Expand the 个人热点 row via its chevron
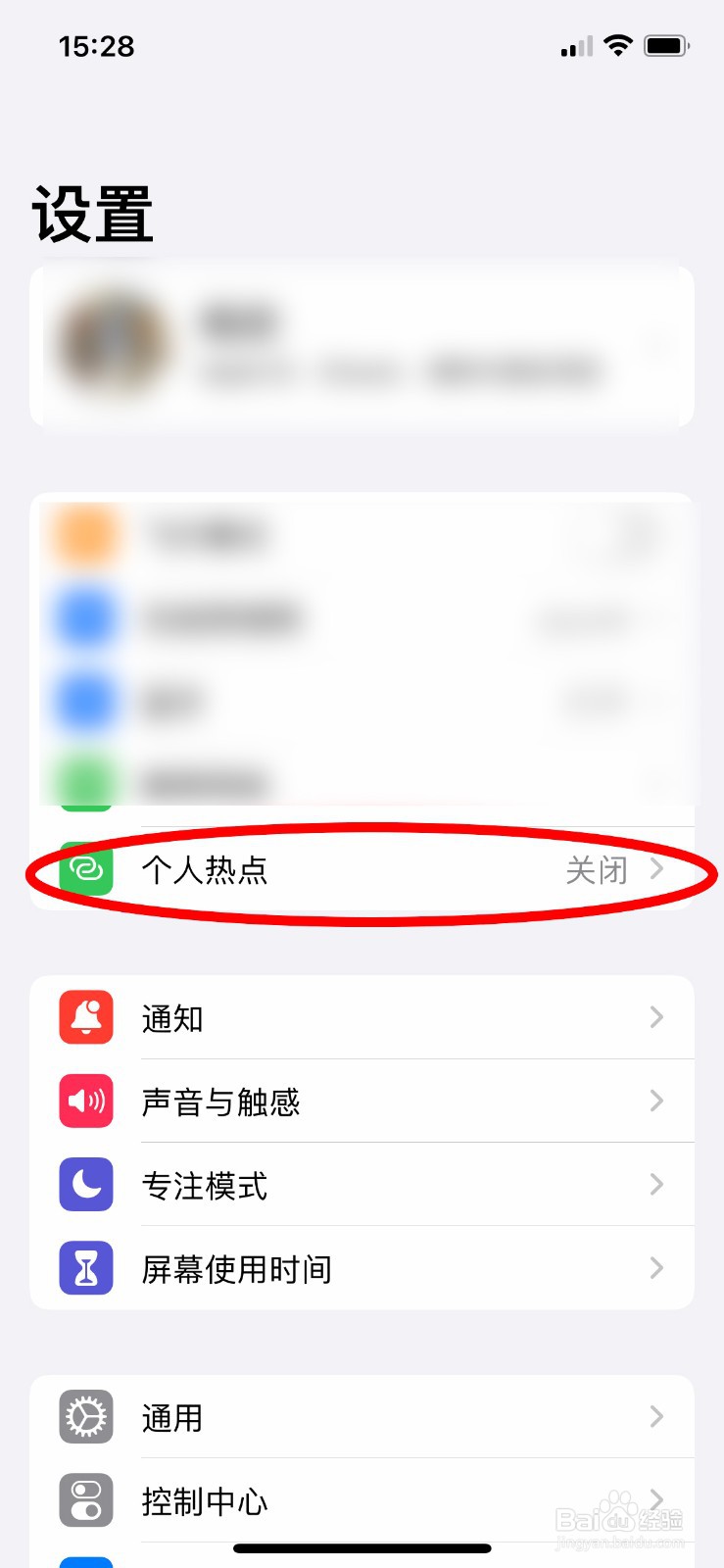724x1568 pixels. tap(656, 868)
